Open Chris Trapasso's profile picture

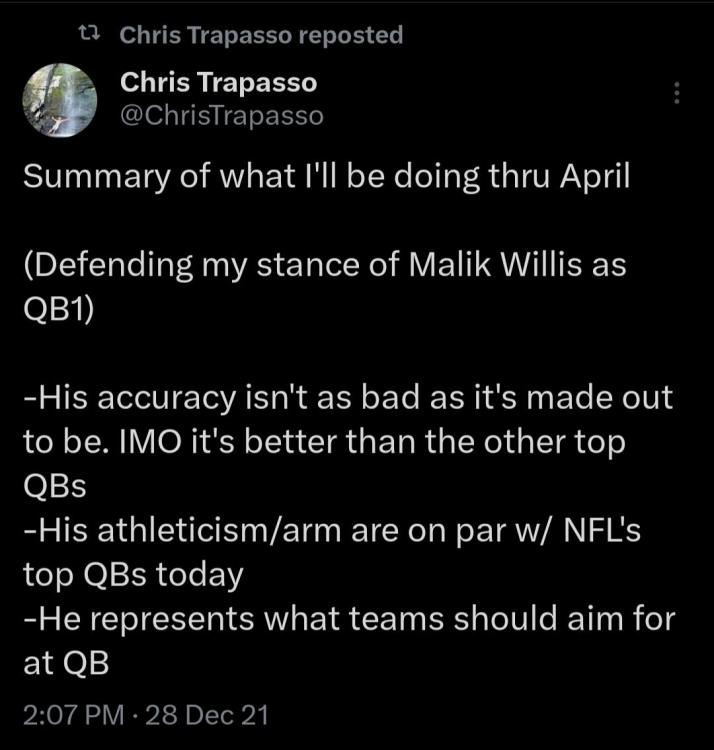60,99
